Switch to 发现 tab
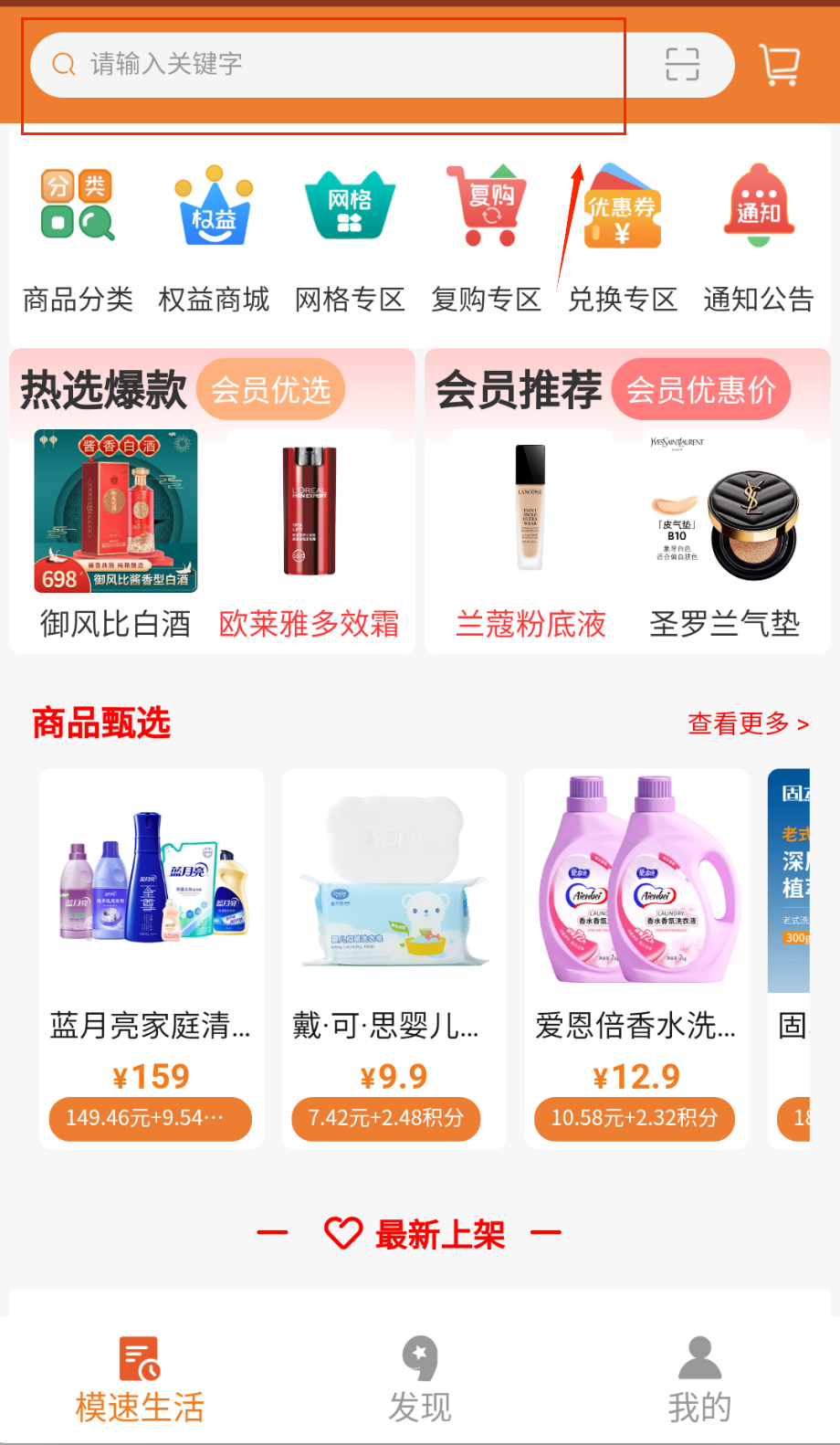The width and height of the screenshot is (840, 1445). pyautogui.click(x=420, y=1379)
